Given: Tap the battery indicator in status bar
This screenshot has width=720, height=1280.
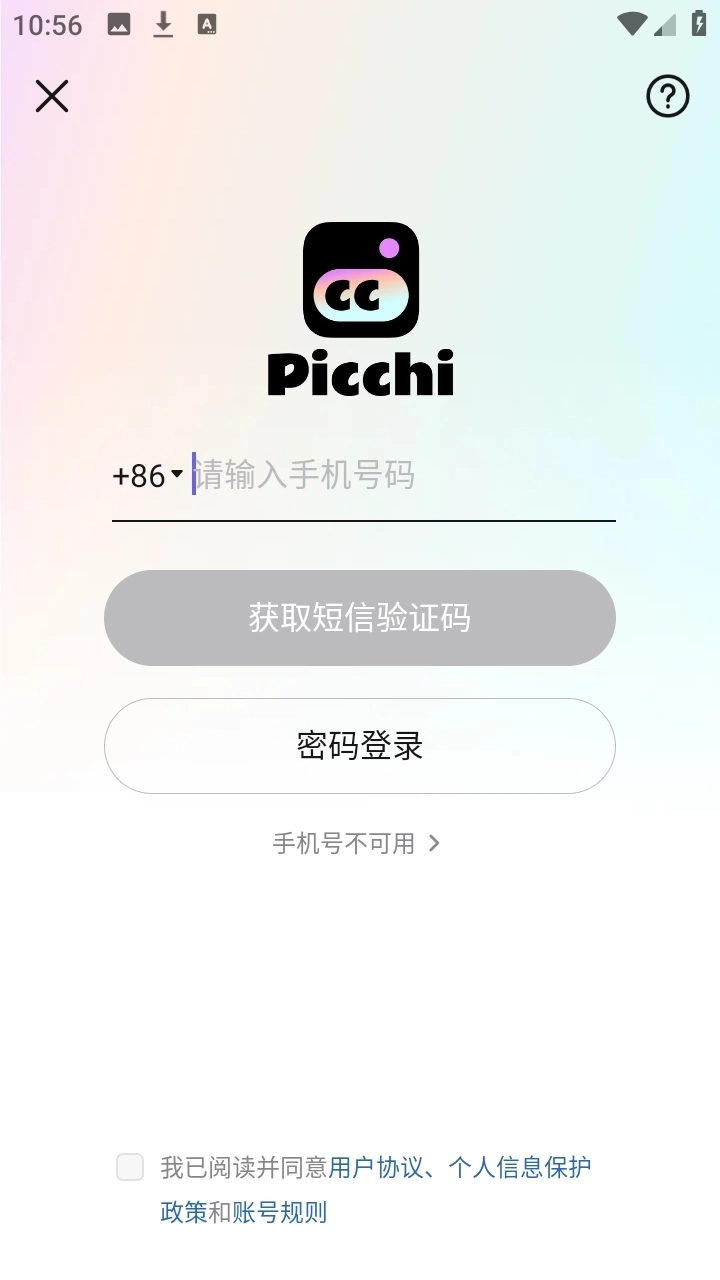Looking at the screenshot, I should tap(699, 24).
